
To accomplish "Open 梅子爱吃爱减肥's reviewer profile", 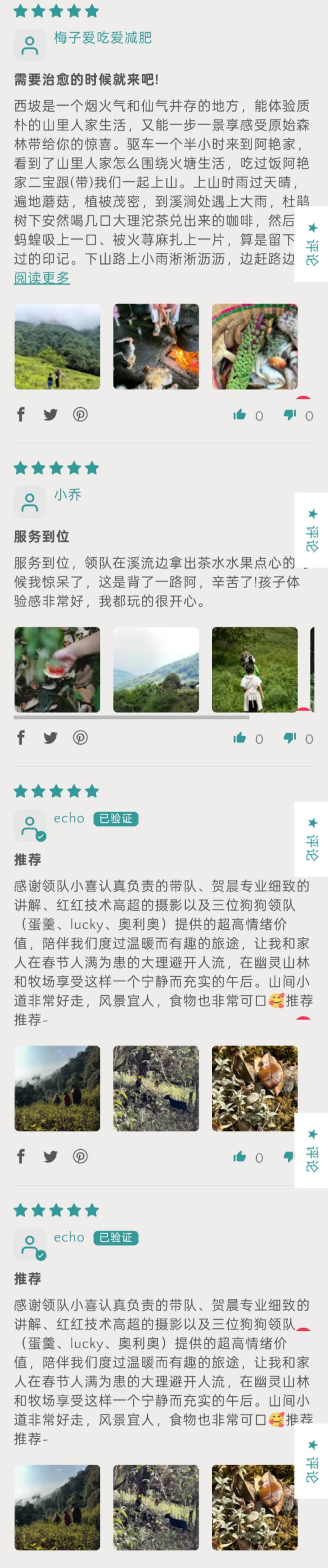I will click(102, 38).
